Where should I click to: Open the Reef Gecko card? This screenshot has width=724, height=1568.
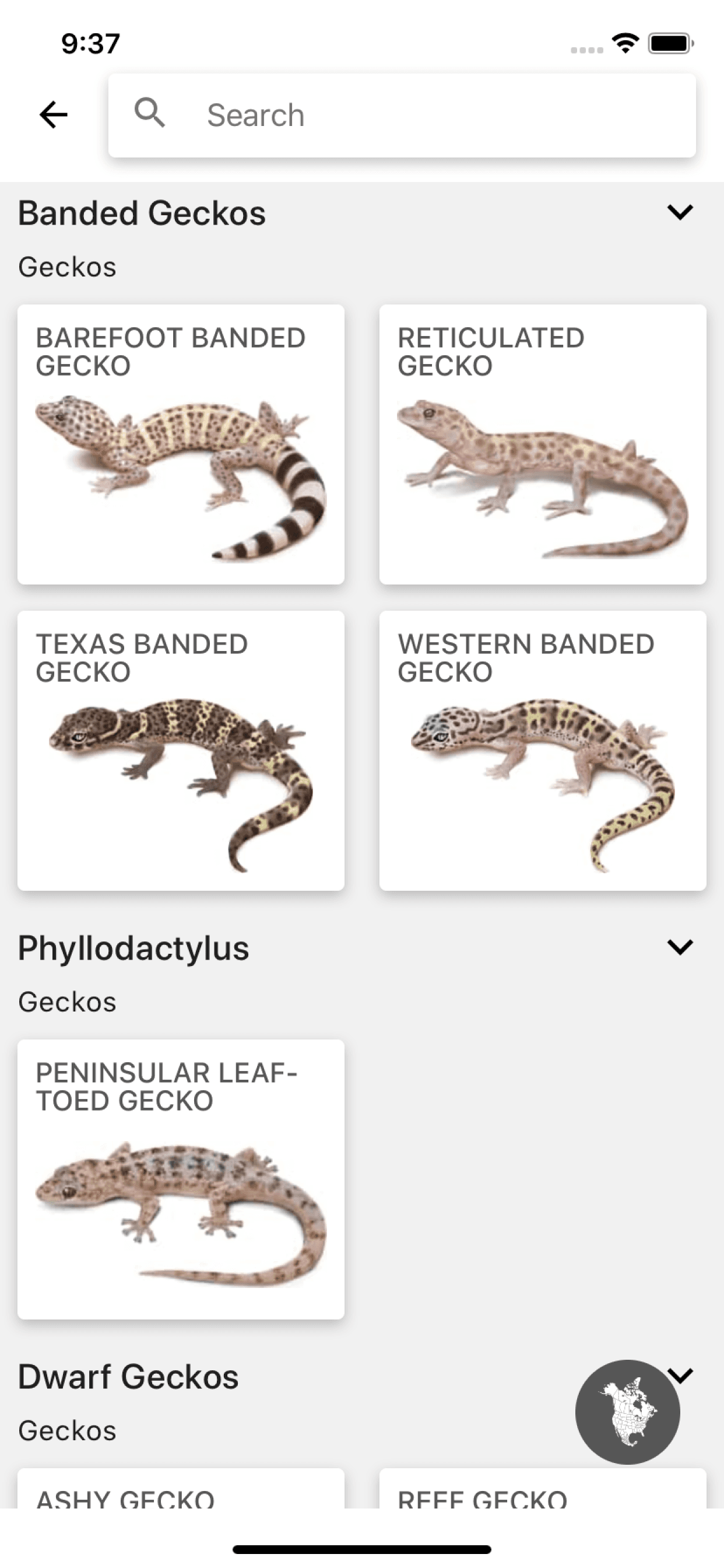[543, 1489]
